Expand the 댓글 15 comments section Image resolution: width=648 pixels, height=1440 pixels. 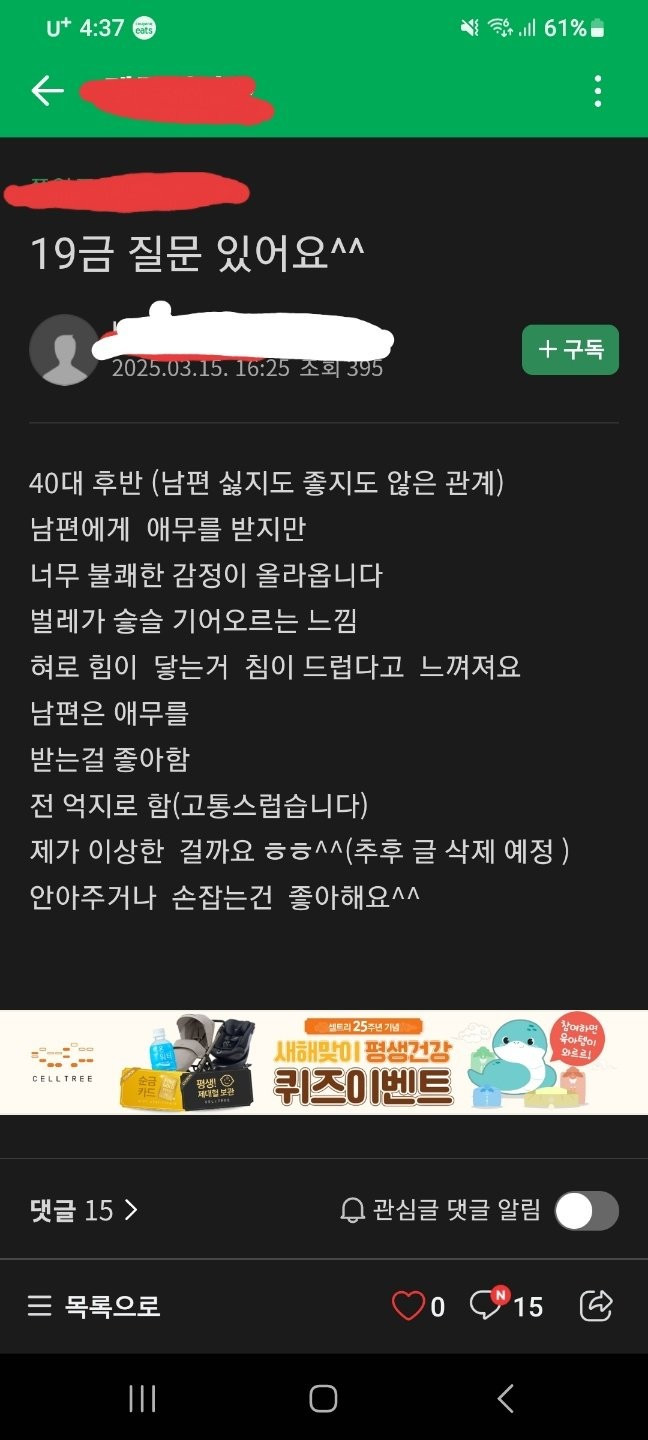point(84,1211)
